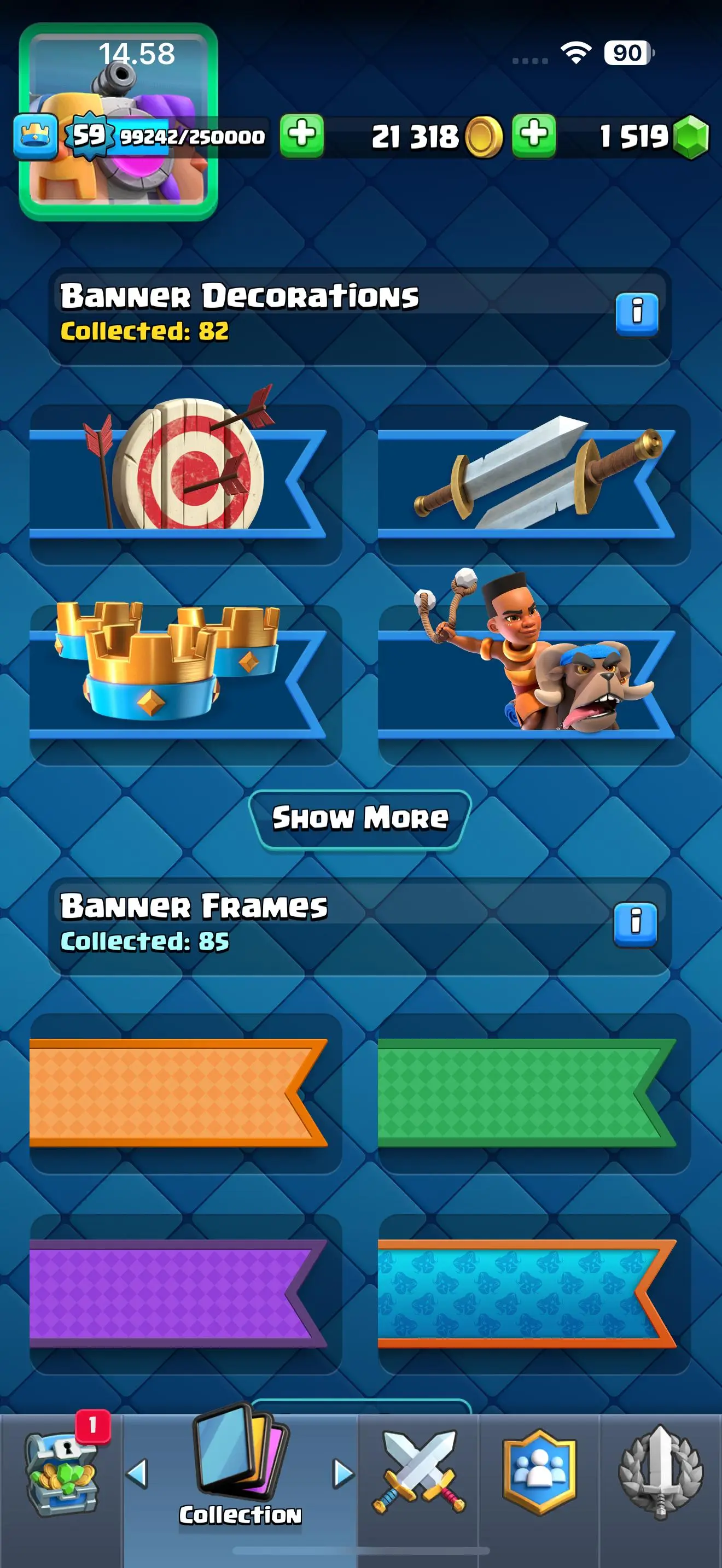This screenshot has height=1568, width=722.
Task: Open the clan social tab
Action: 539,1472
